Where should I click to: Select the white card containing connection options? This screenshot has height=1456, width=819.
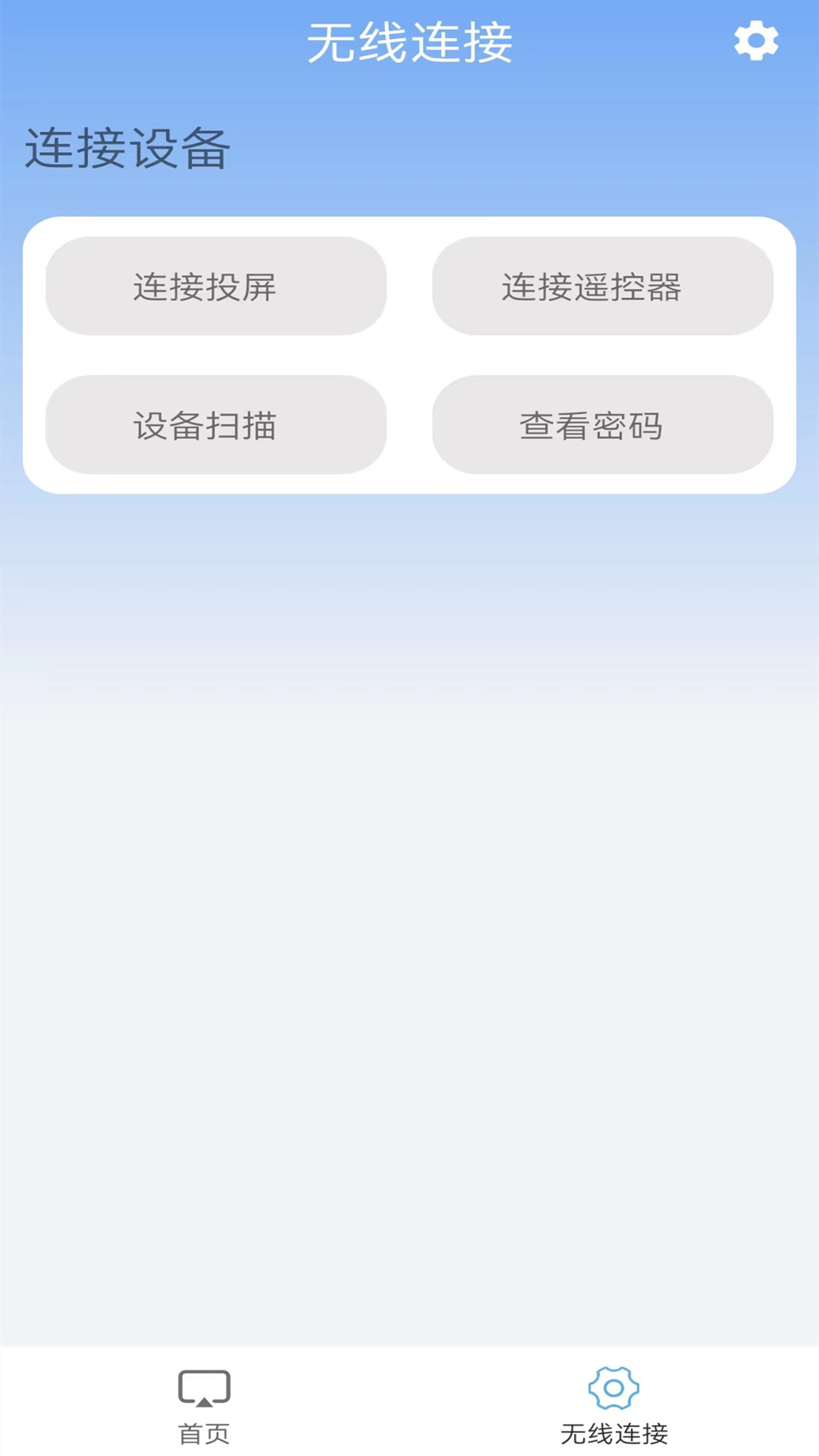[409, 354]
